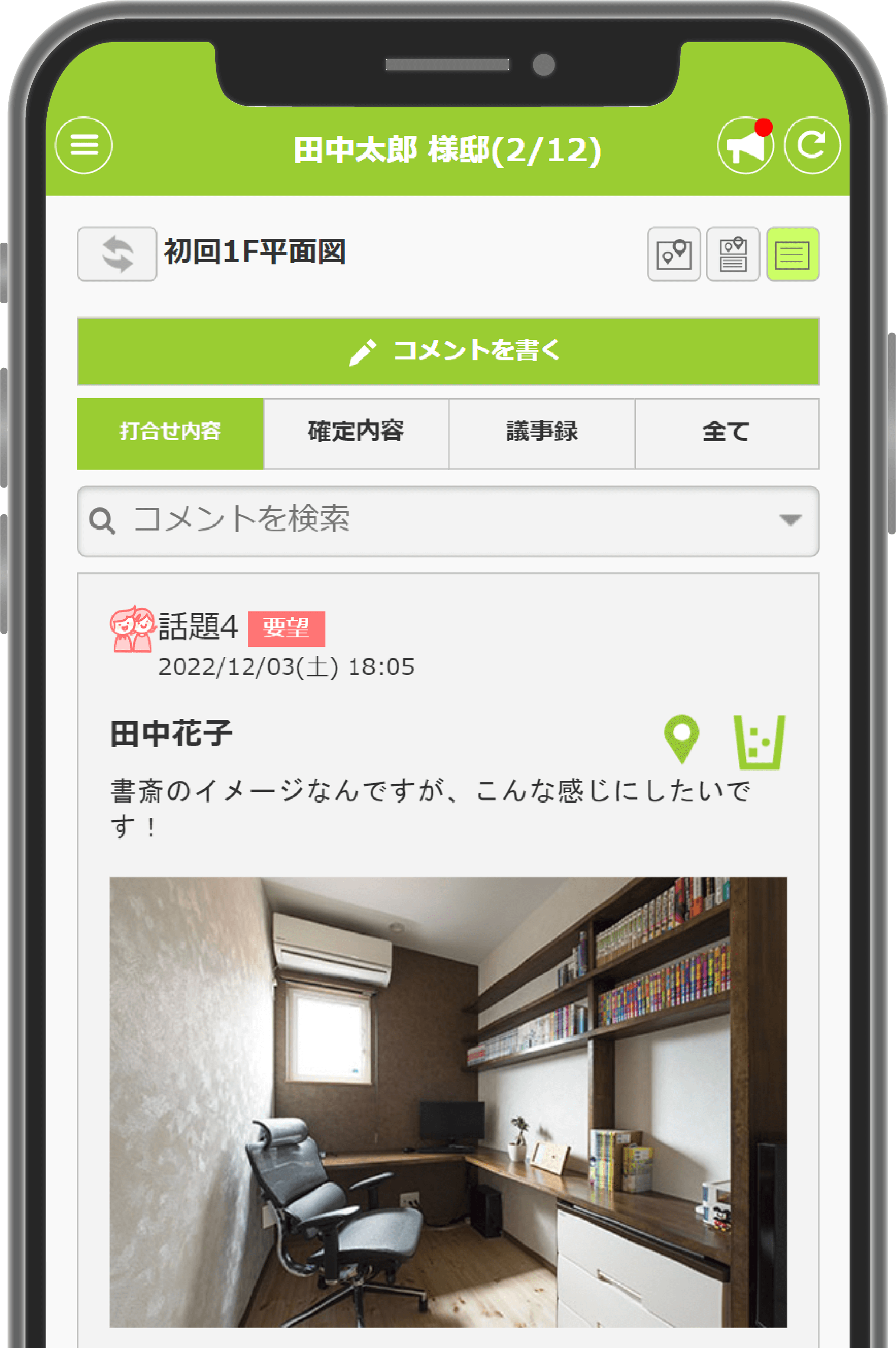Select the pin and list view mode
This screenshot has width=896, height=1348.
pos(732,254)
